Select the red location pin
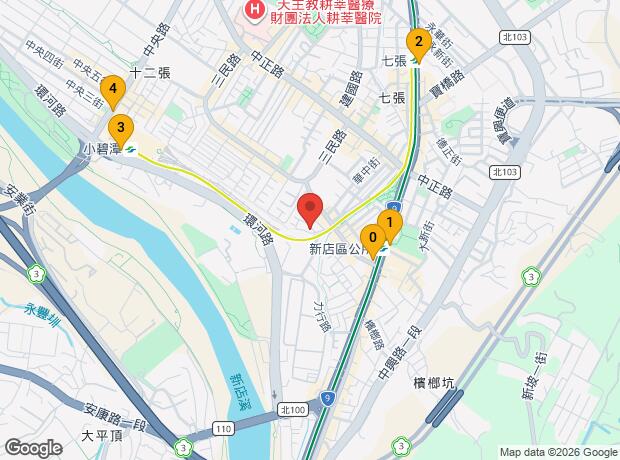The image size is (620, 460). [310, 210]
